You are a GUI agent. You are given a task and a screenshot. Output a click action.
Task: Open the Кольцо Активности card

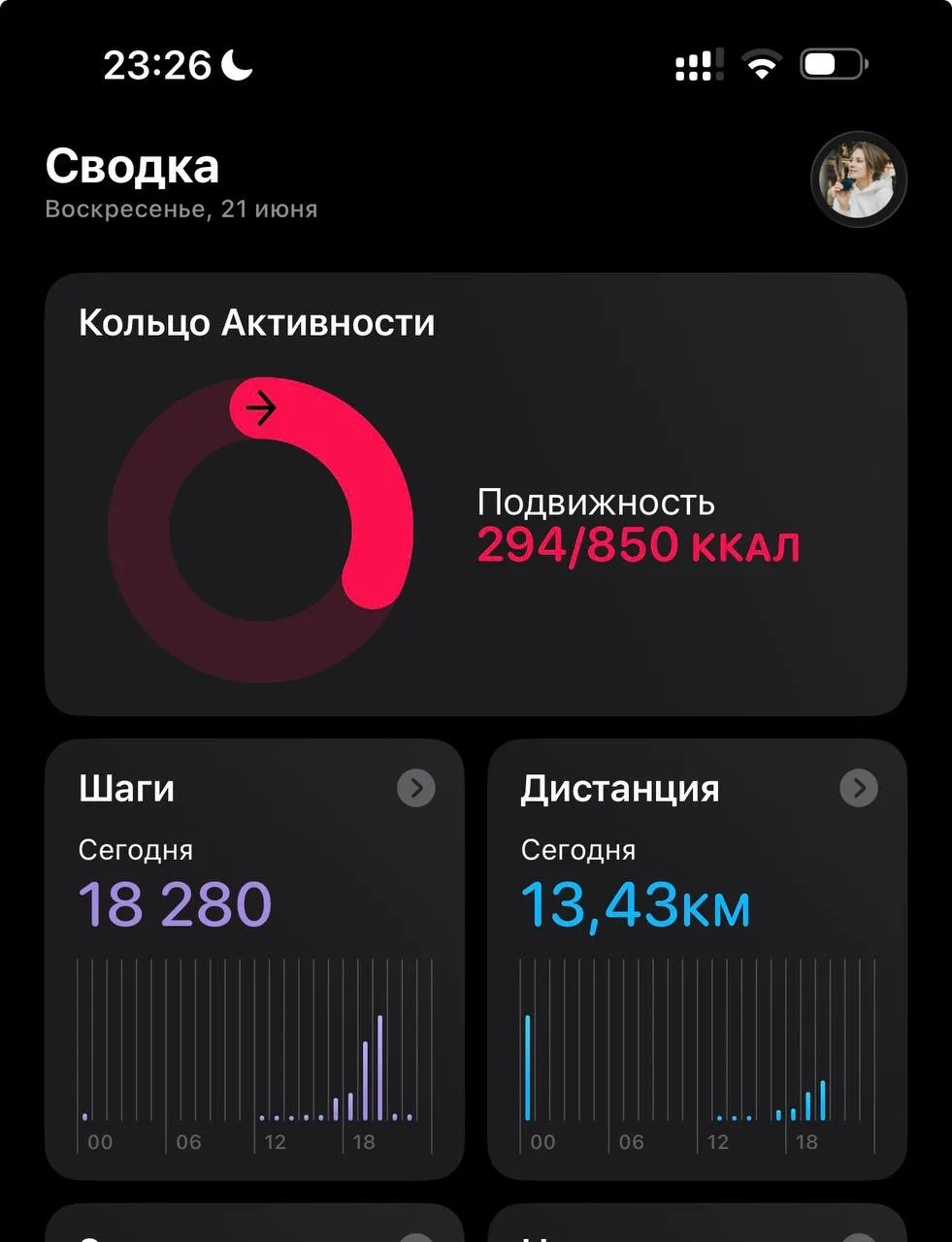pos(476,495)
